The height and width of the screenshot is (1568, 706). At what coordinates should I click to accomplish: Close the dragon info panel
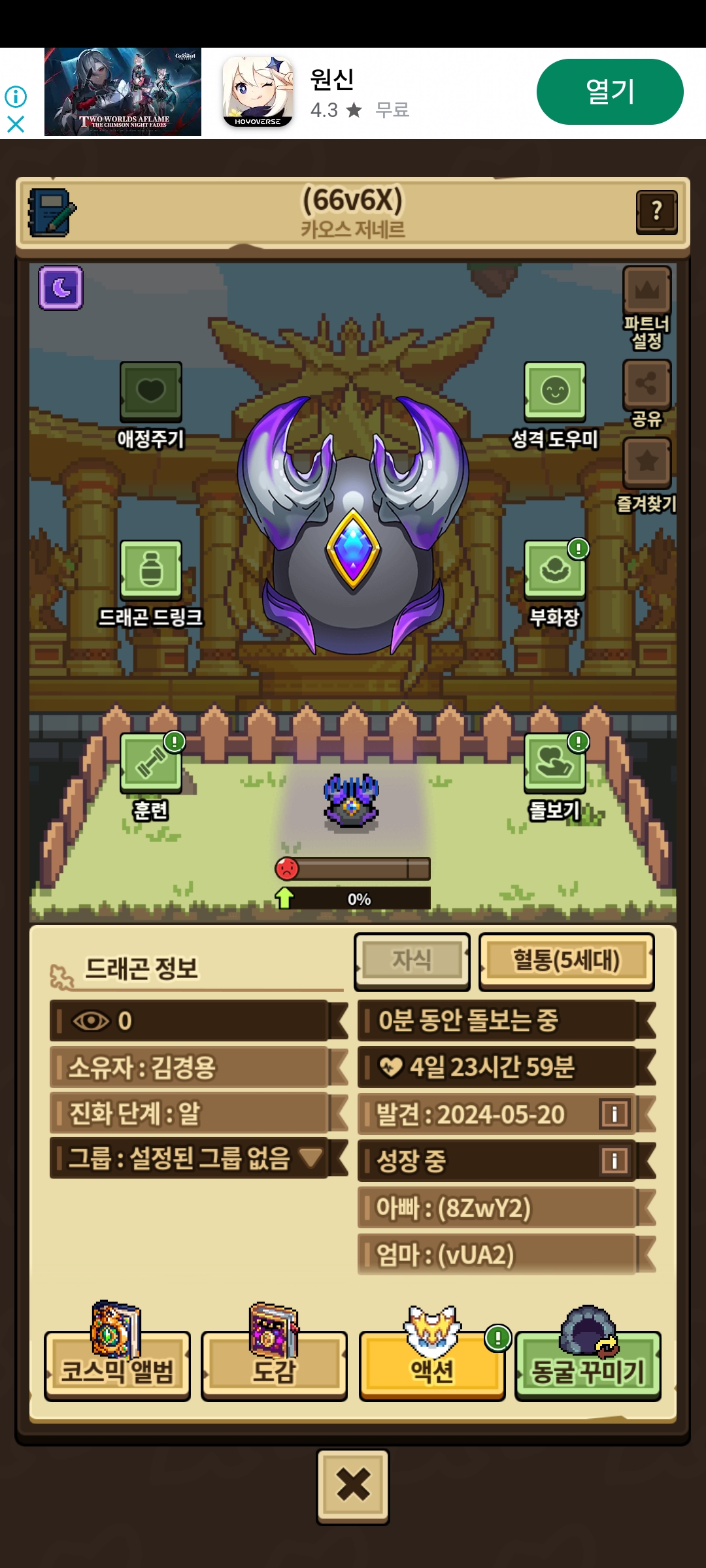click(x=353, y=1486)
